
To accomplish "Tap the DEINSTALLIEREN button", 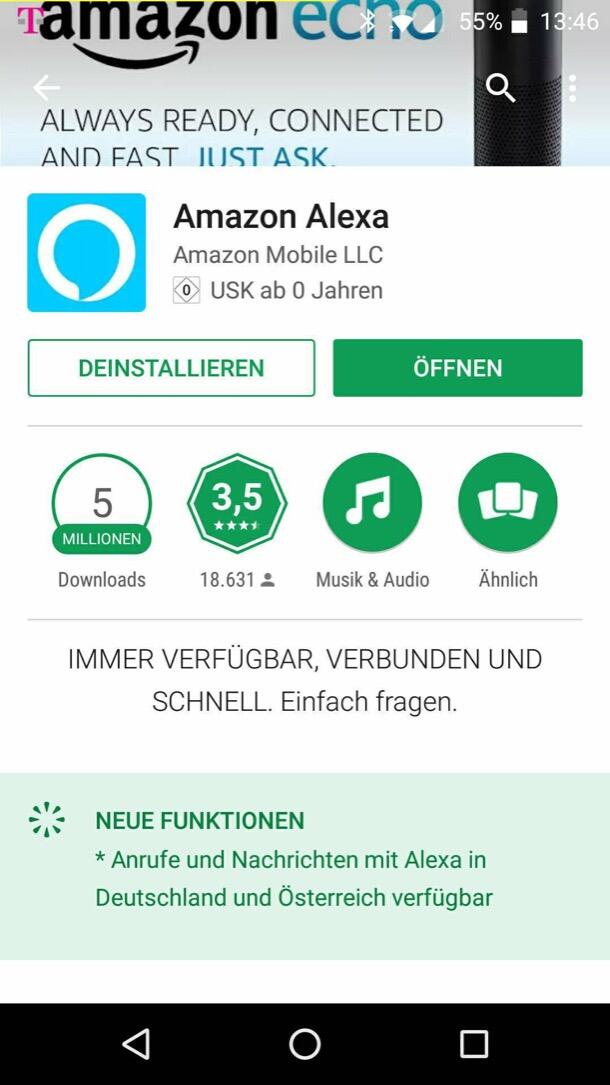I will (x=171, y=368).
